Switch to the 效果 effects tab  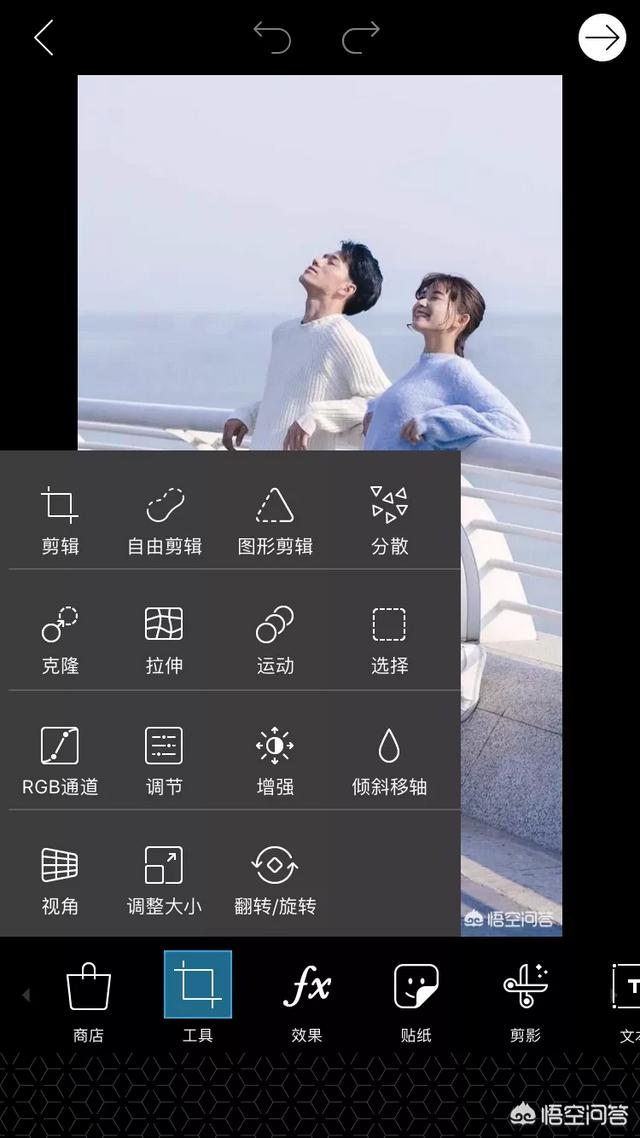tap(306, 1002)
